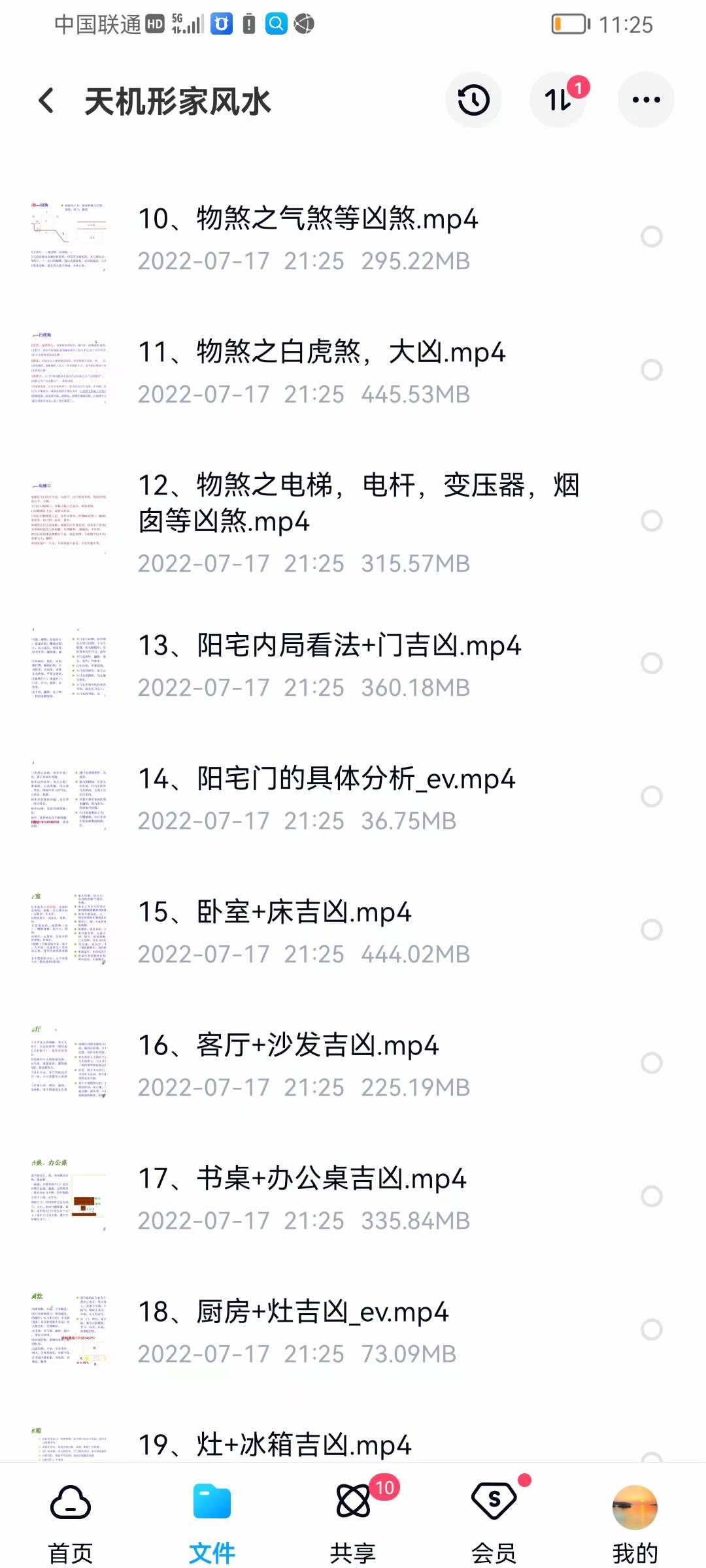This screenshot has height=1568, width=706.
Task: Tap the profile avatar above 我的
Action: [x=633, y=1503]
